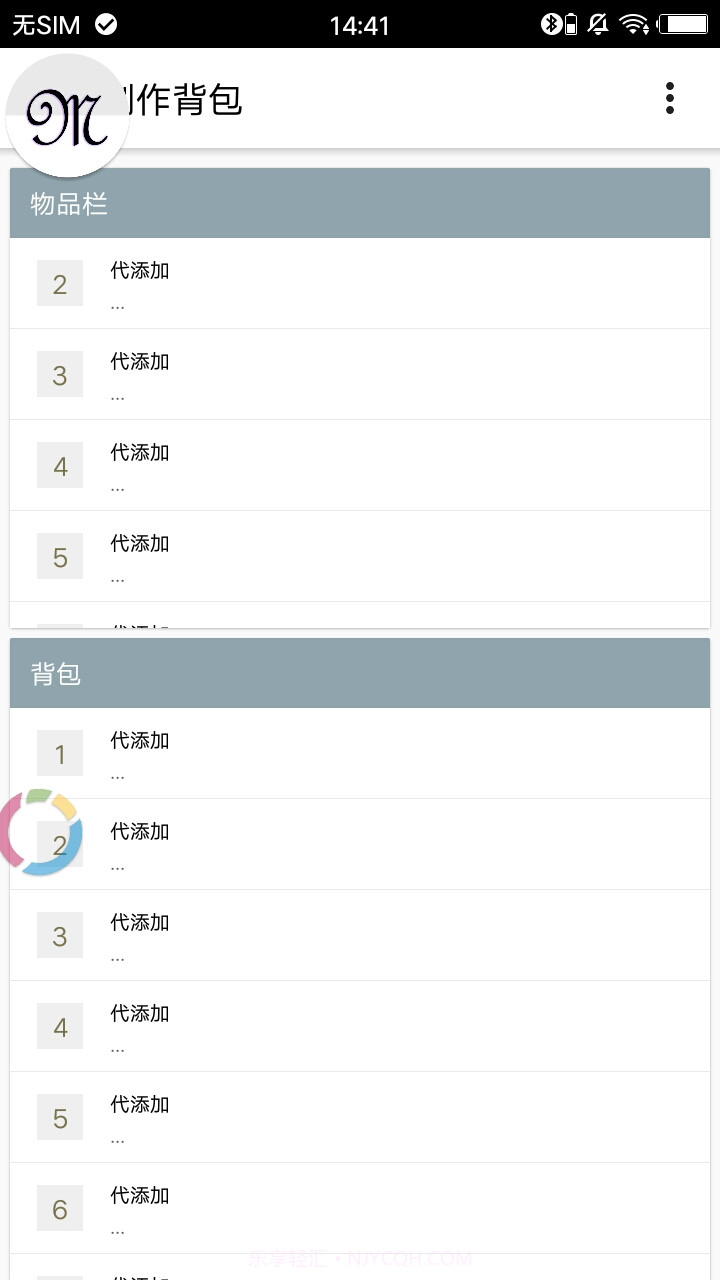Tap the battery indicator in the status bar
The height and width of the screenshot is (1280, 720).
point(682,24)
